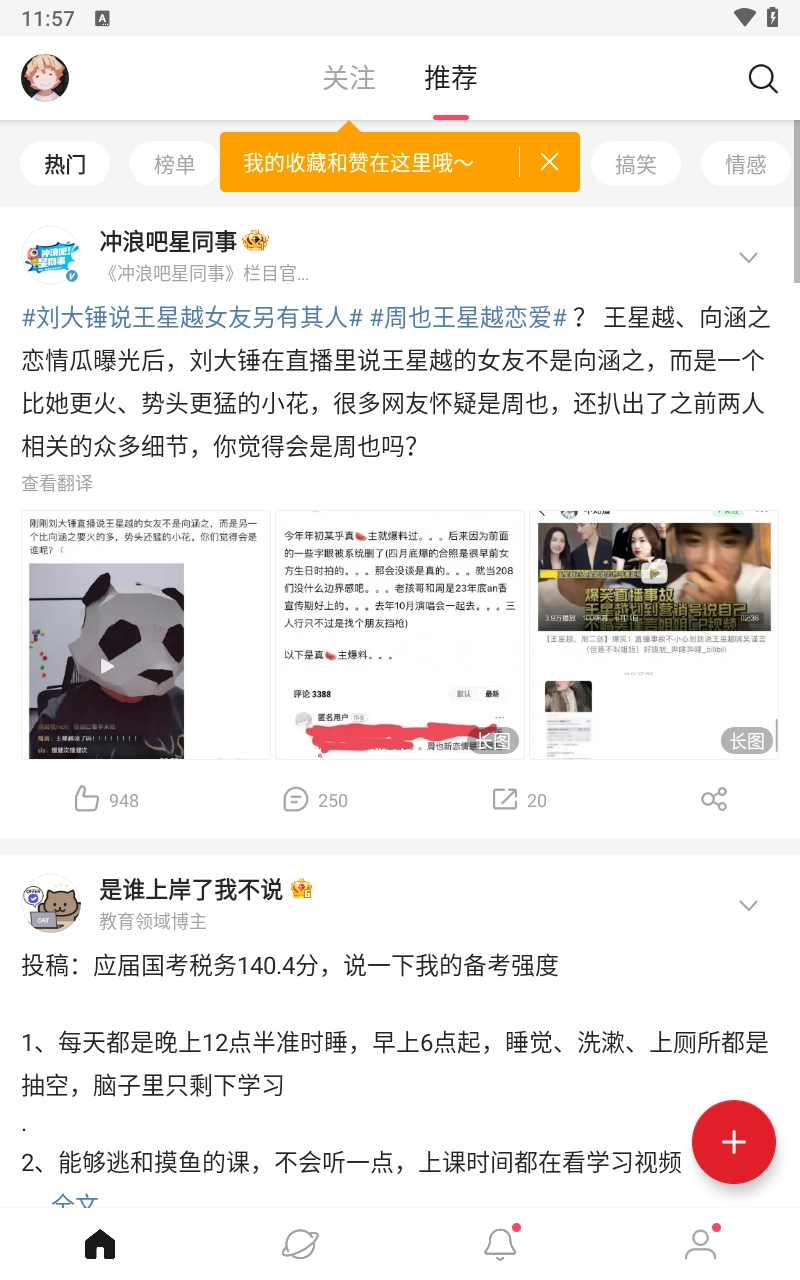Switch to the 关注 tab
Screen dimensions: 800x1280
[x=349, y=78]
